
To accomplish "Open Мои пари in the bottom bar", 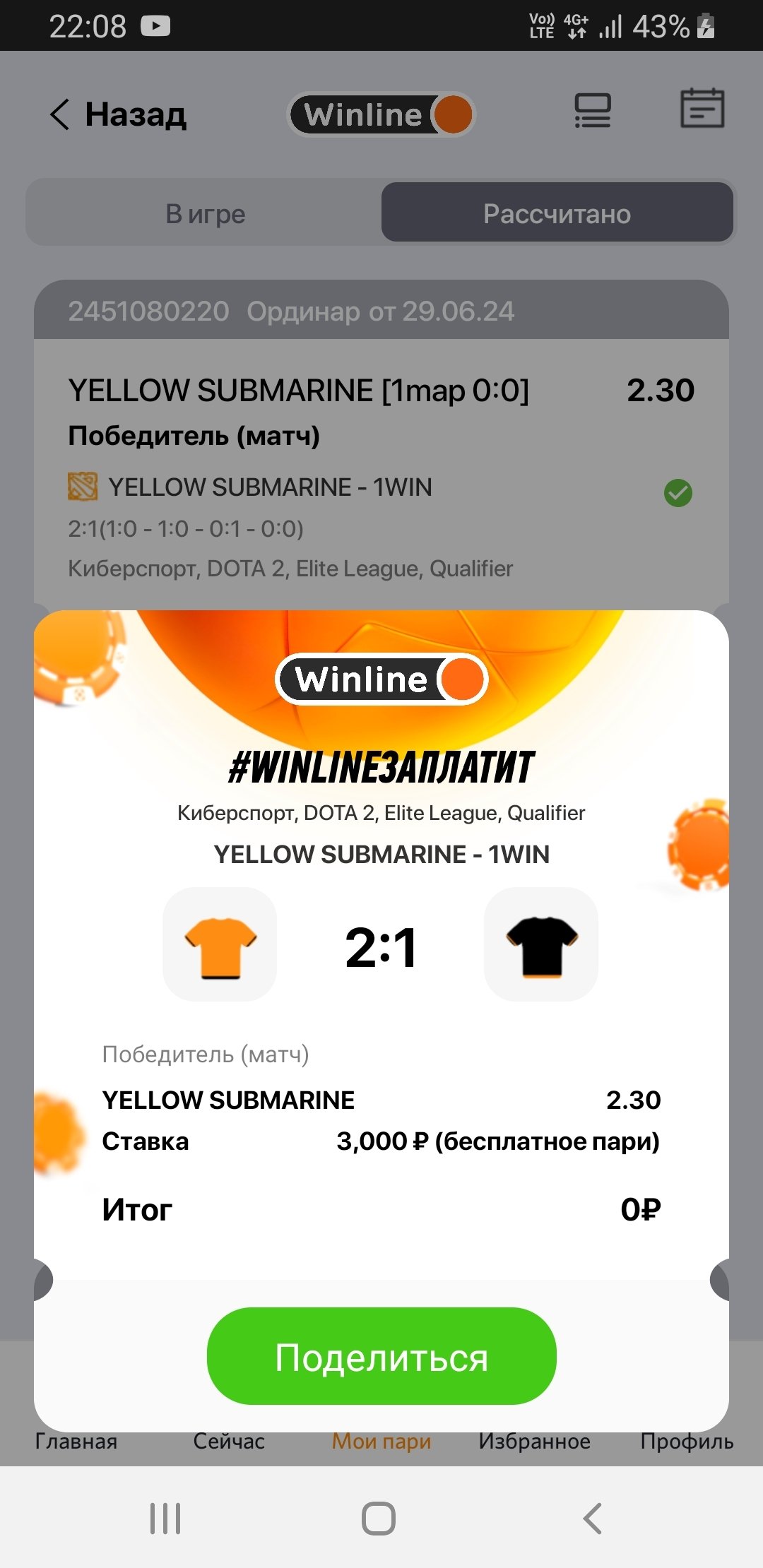I will 381,1442.
